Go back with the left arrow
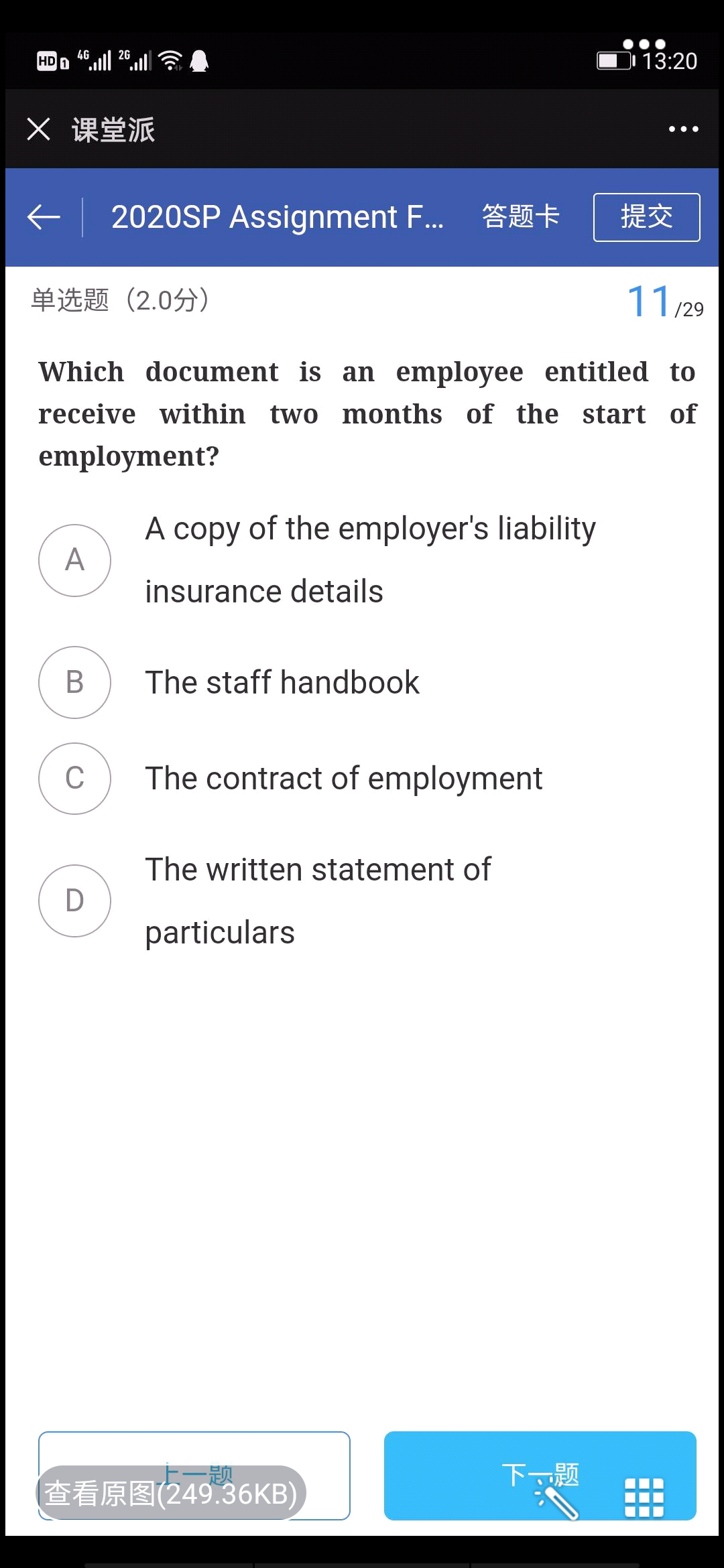The width and height of the screenshot is (724, 1568). (44, 217)
